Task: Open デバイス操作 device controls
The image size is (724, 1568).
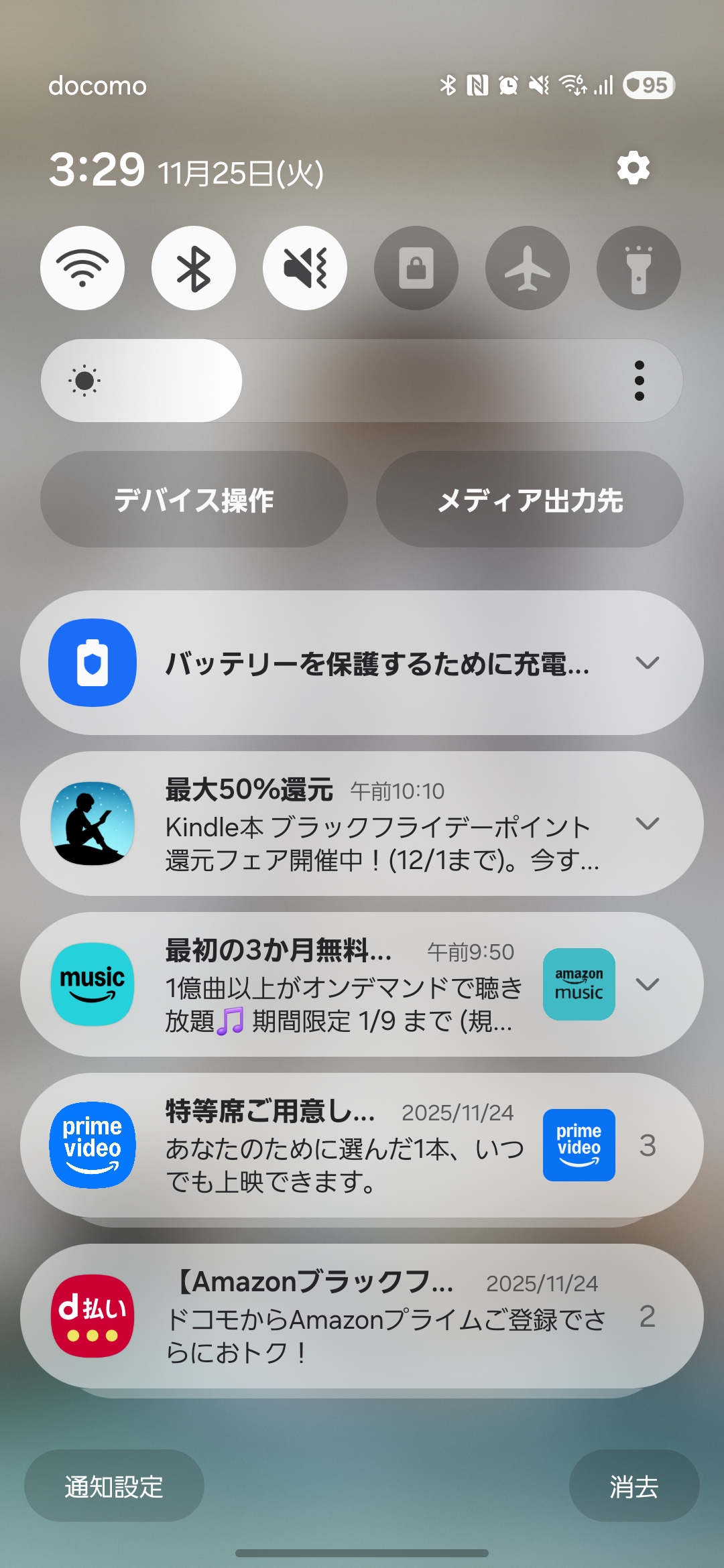Action: click(x=194, y=500)
